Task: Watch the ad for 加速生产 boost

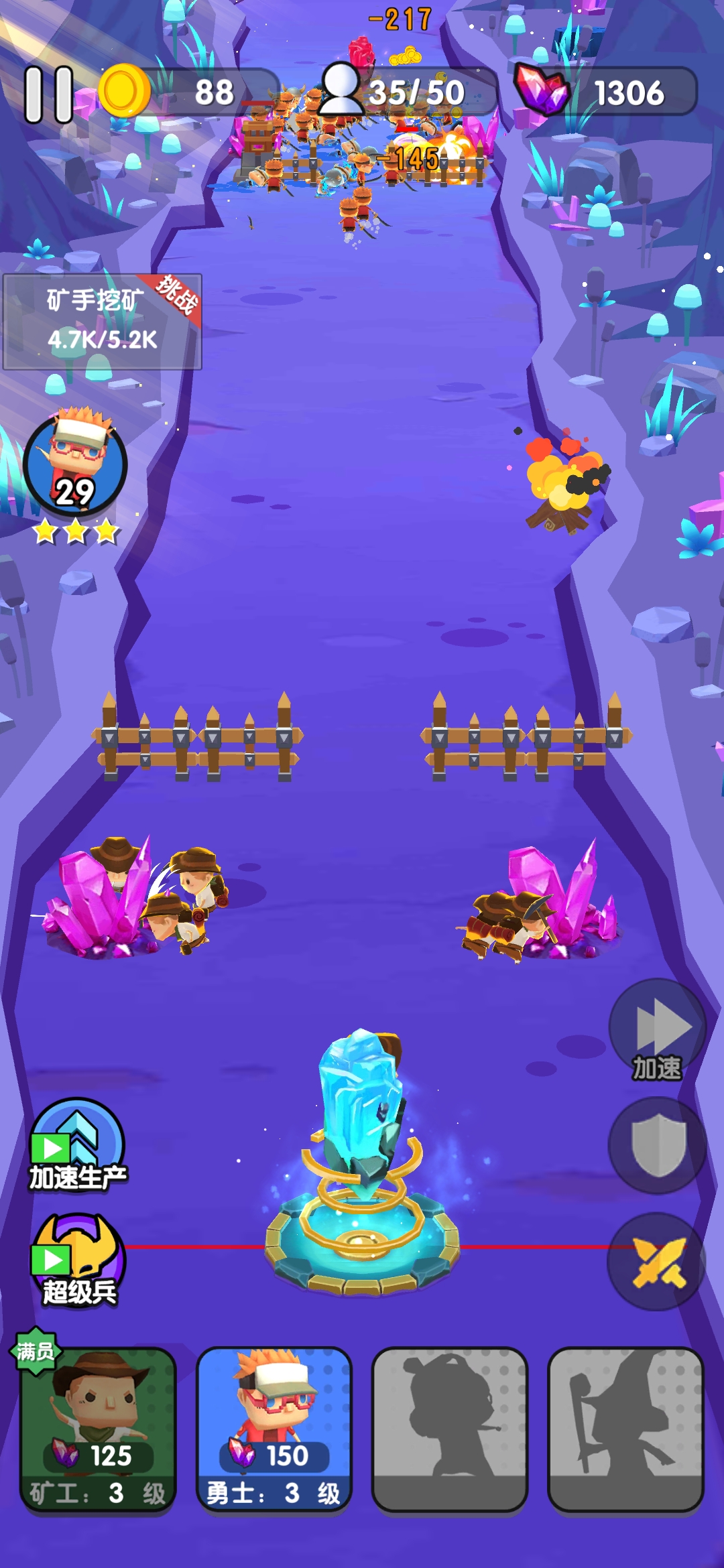Action: coord(77,1146)
